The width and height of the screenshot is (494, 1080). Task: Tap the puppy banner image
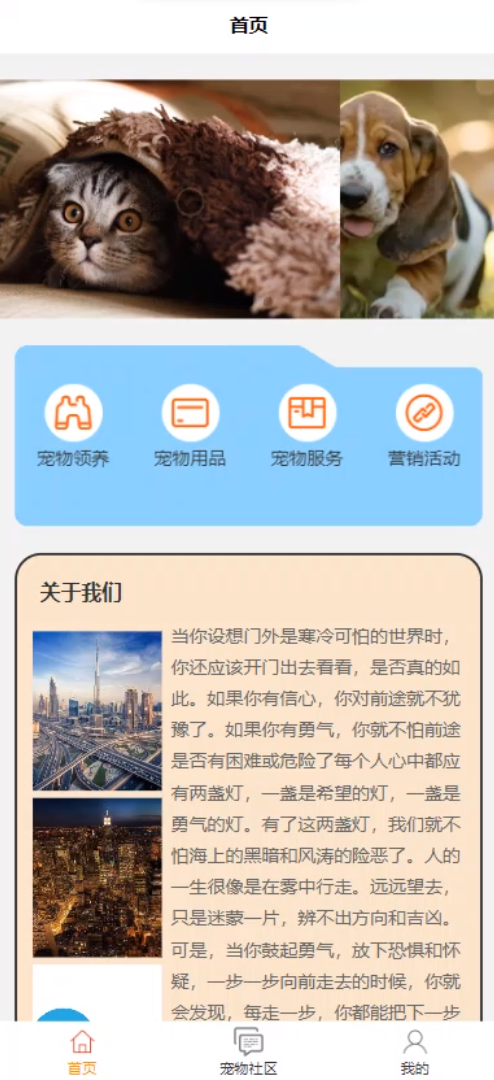[x=418, y=199]
